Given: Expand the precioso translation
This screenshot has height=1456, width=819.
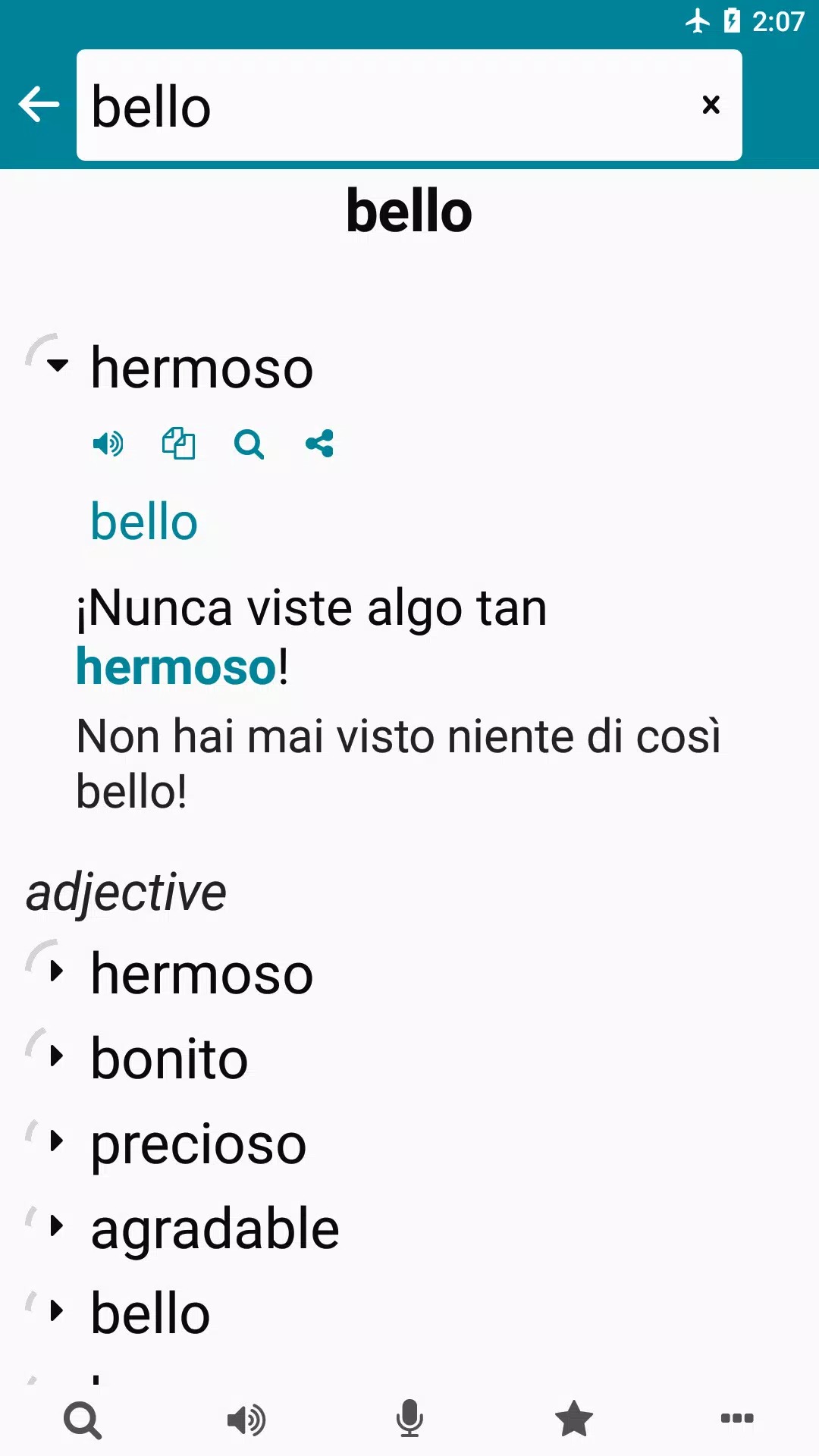Looking at the screenshot, I should pyautogui.click(x=57, y=1141).
